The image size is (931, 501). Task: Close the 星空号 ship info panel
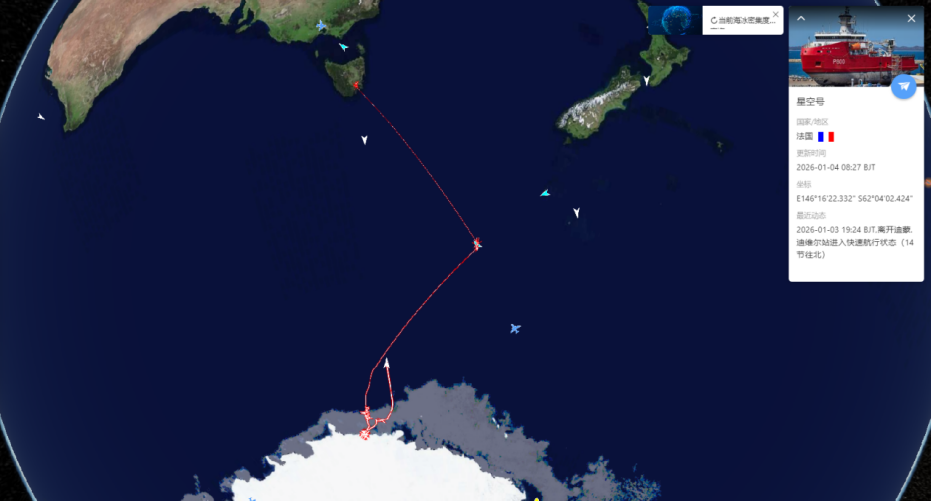coord(911,18)
